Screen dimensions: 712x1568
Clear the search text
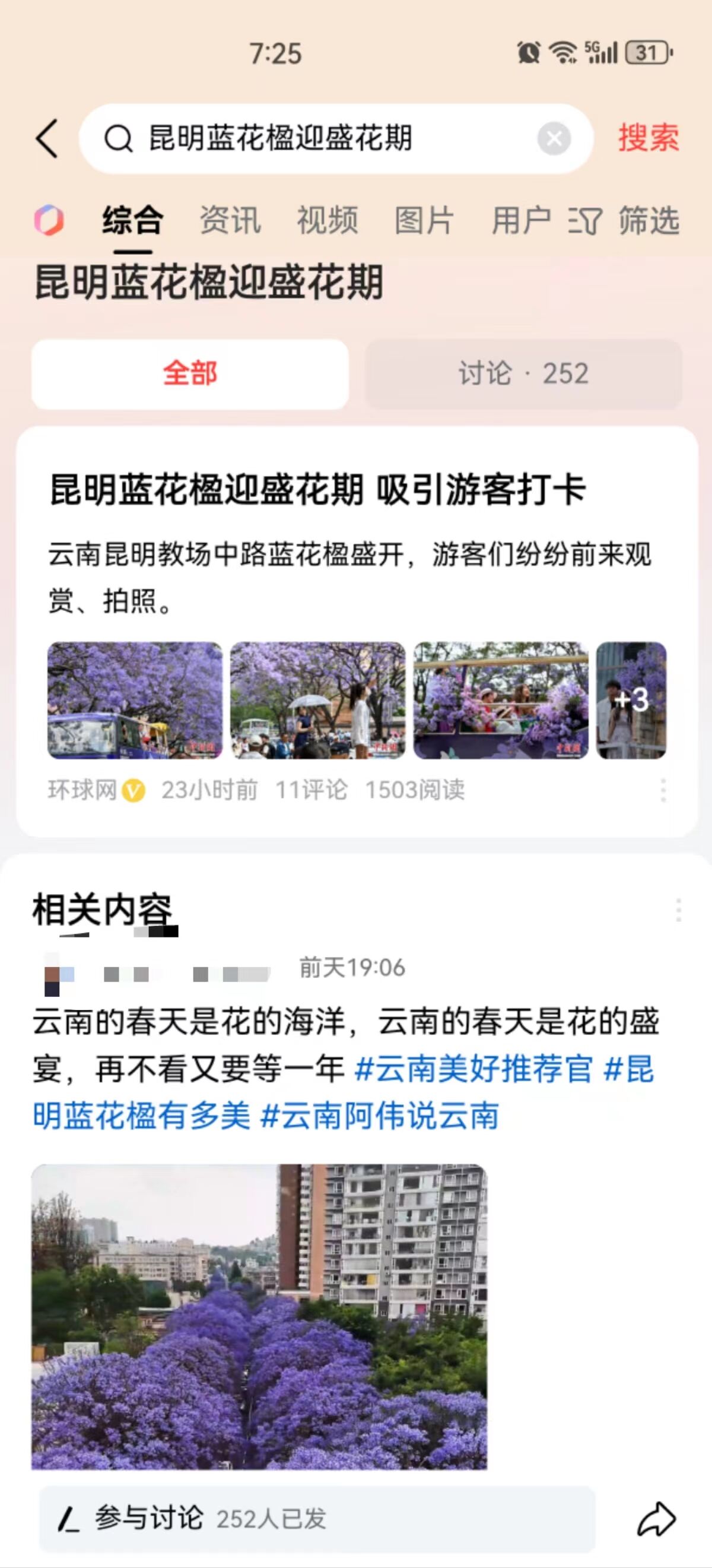pos(554,139)
